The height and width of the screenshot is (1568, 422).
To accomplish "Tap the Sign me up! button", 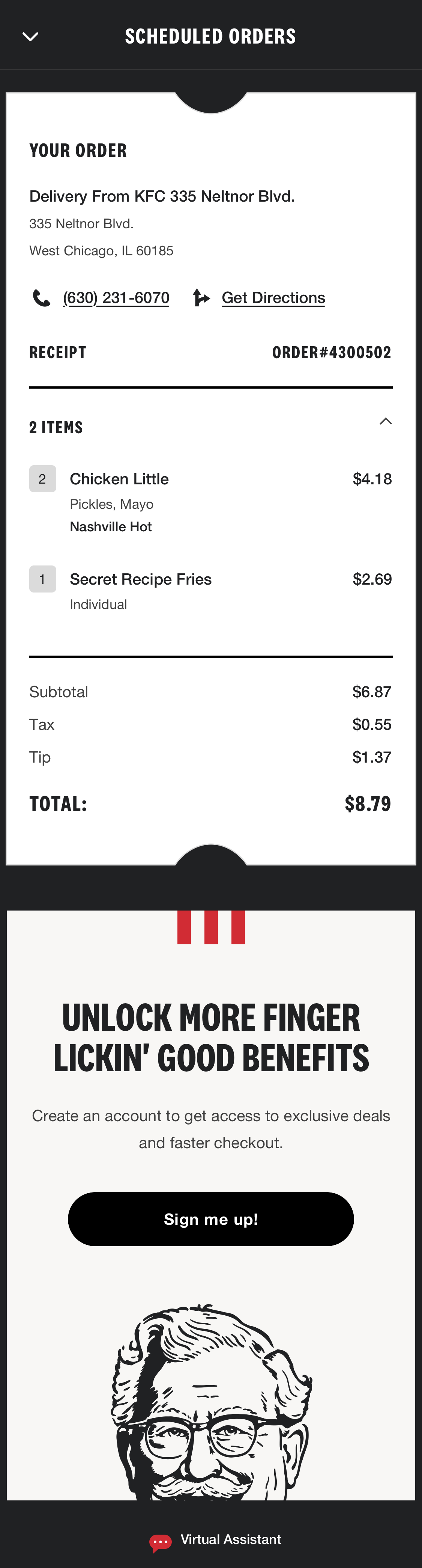I will click(x=211, y=1219).
